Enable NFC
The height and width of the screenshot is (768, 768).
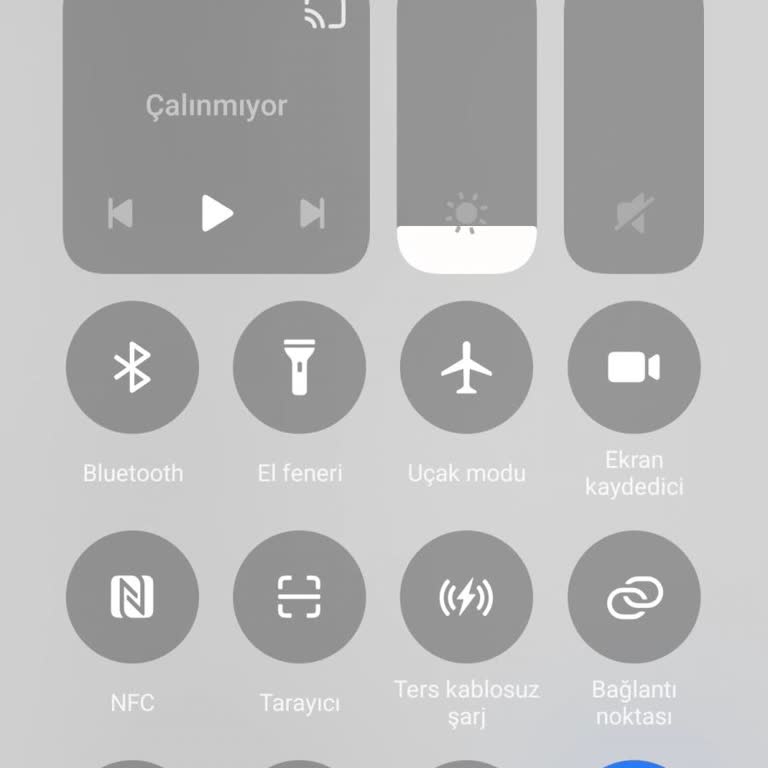click(x=132, y=597)
